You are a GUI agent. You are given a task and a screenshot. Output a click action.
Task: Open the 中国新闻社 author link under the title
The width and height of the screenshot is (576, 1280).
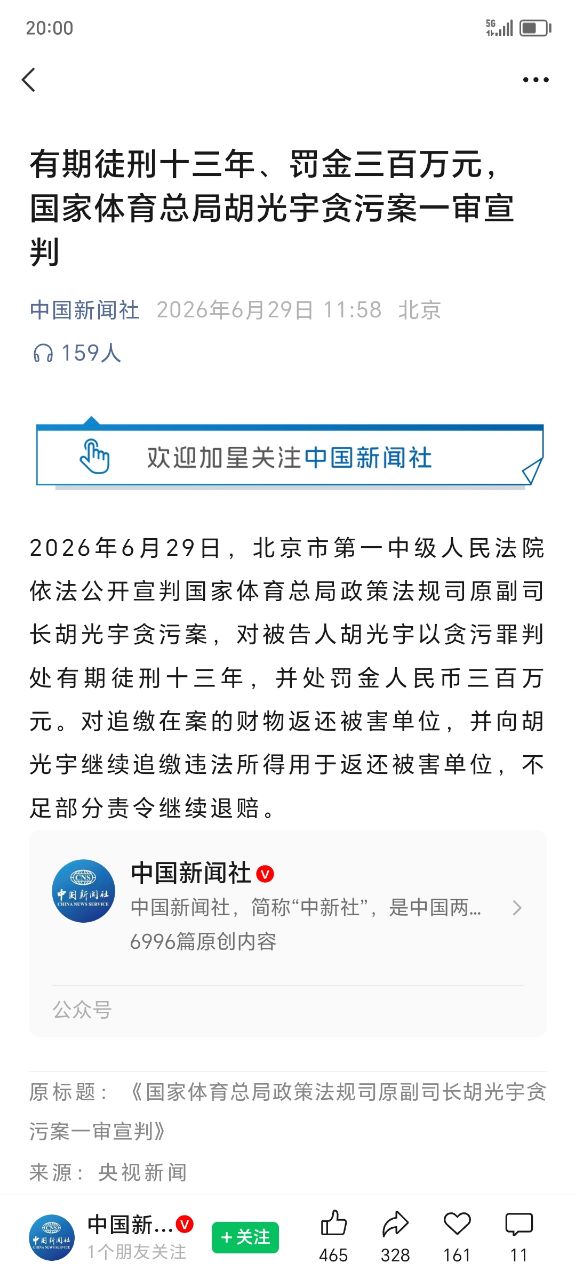click(85, 310)
